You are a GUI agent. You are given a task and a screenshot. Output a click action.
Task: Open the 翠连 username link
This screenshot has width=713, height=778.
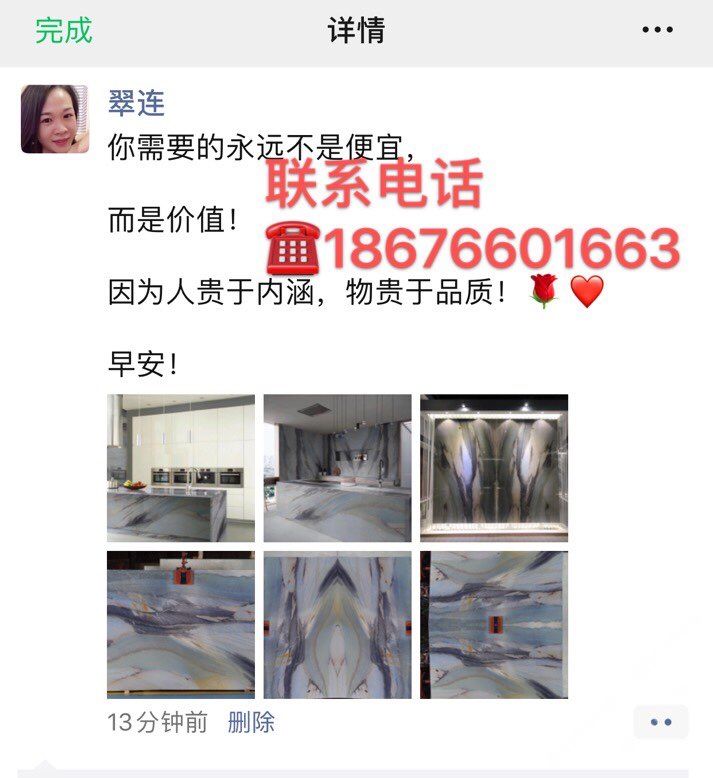point(136,103)
